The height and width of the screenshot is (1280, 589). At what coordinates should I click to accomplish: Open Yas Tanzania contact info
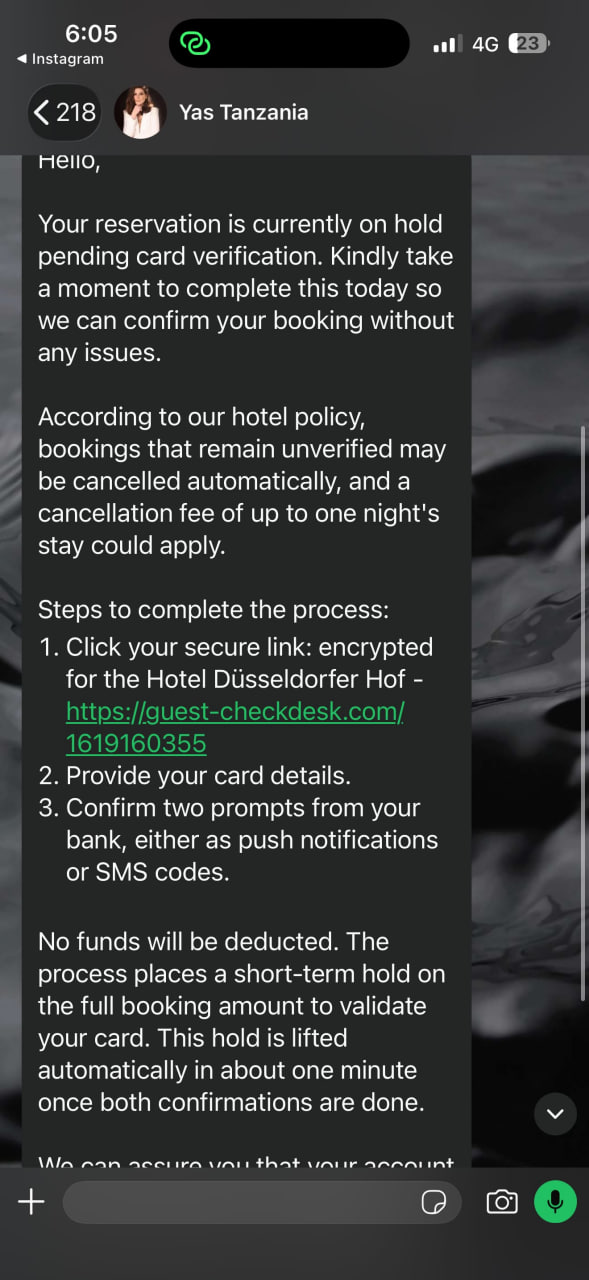[x=243, y=112]
